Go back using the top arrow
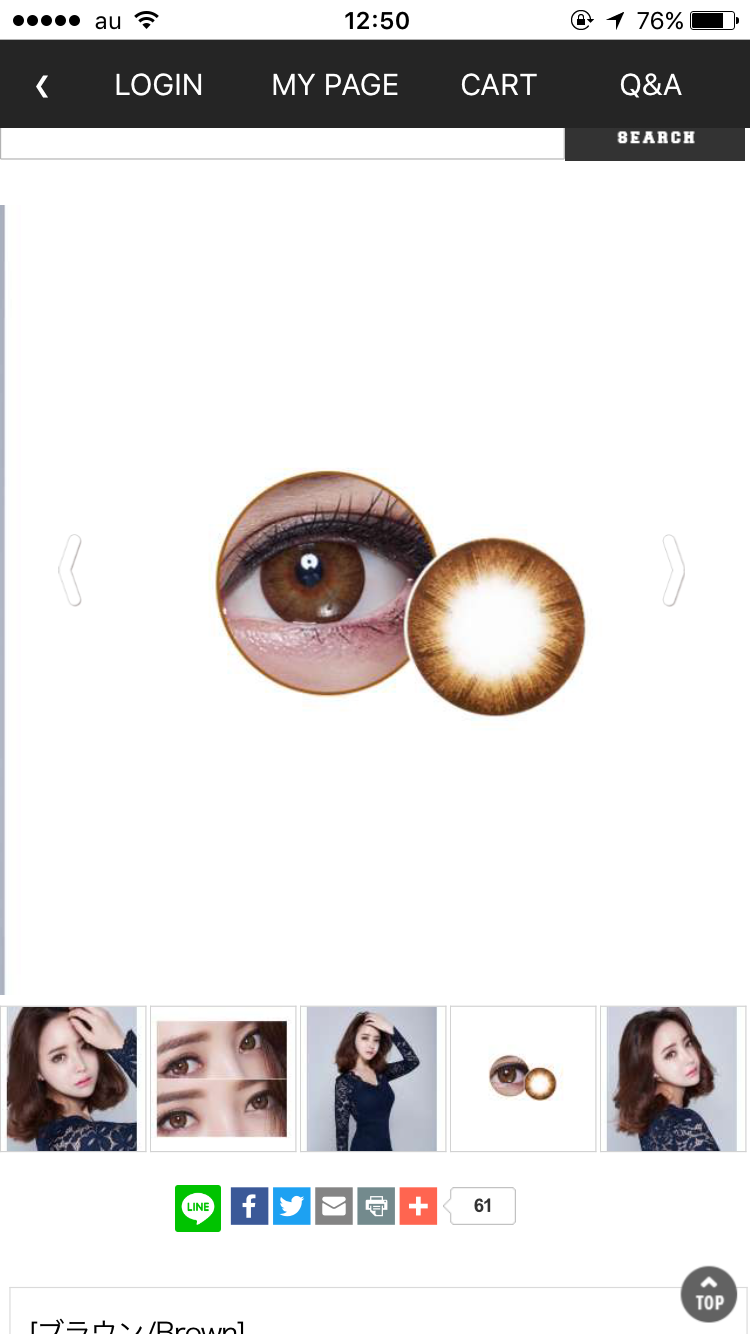 click(42, 86)
